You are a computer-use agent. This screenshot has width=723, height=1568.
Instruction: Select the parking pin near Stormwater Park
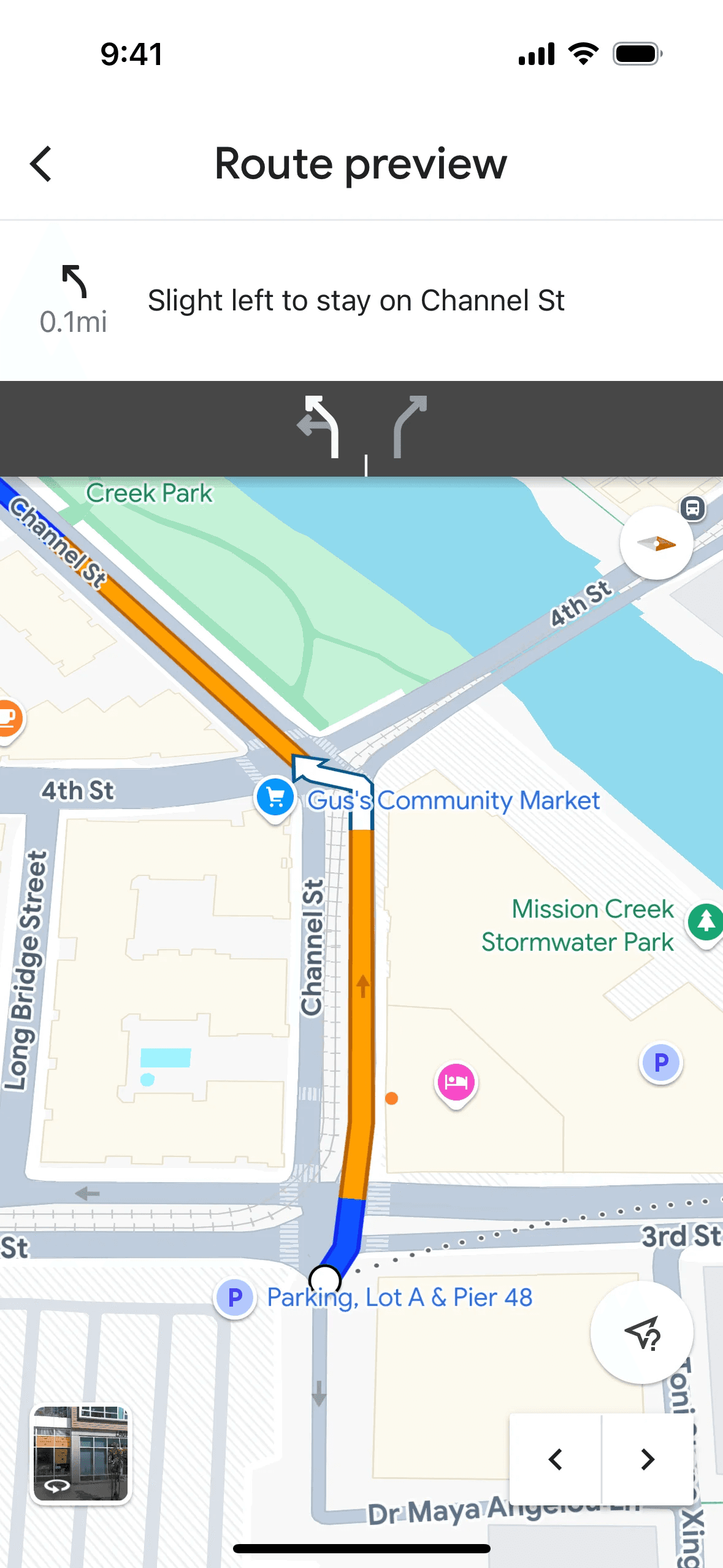pyautogui.click(x=660, y=1062)
